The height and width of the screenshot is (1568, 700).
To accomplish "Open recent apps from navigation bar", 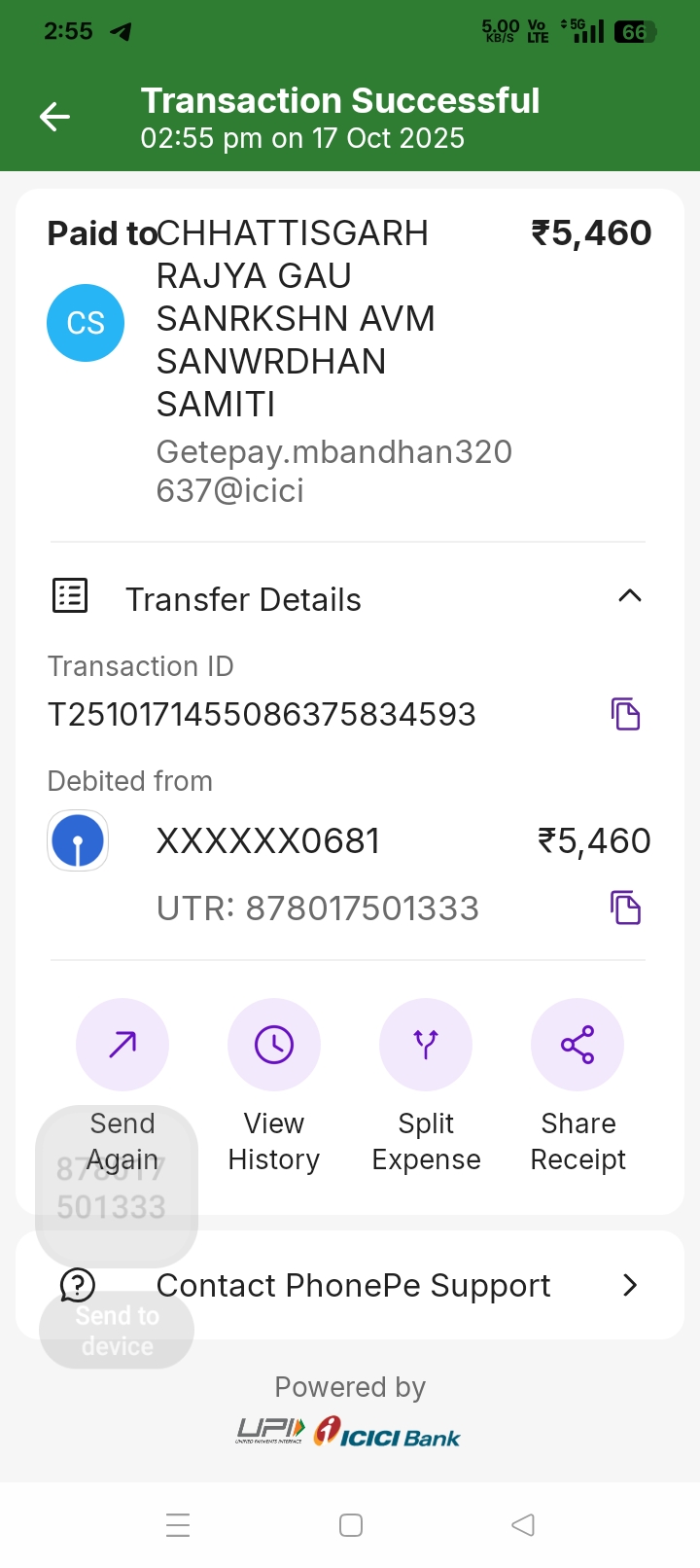I will tap(178, 1525).
